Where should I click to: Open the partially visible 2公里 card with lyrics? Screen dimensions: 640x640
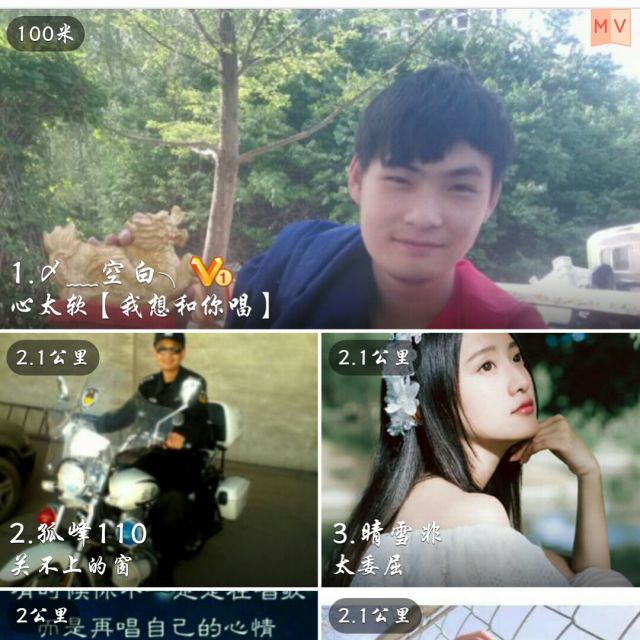tap(158, 618)
